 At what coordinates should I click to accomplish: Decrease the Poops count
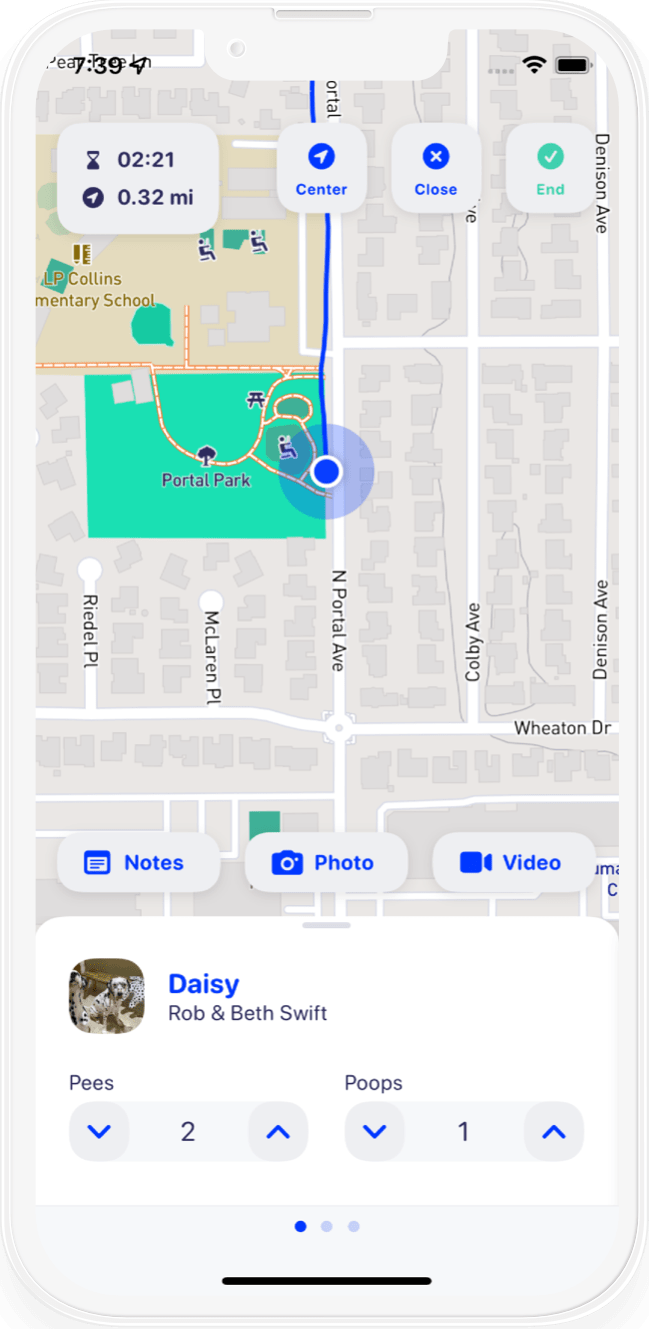click(375, 1132)
